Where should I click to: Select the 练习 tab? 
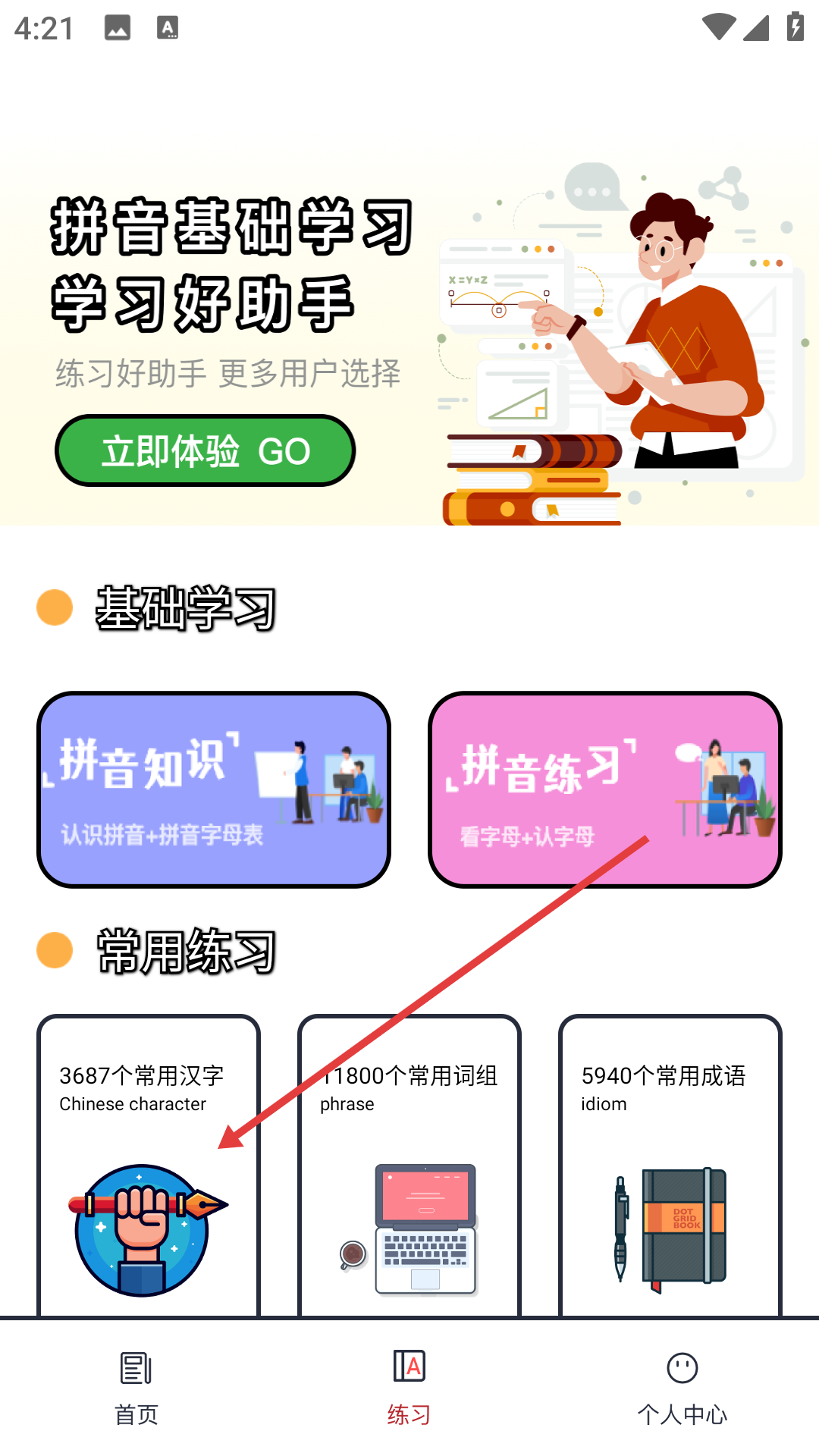pyautogui.click(x=409, y=1386)
